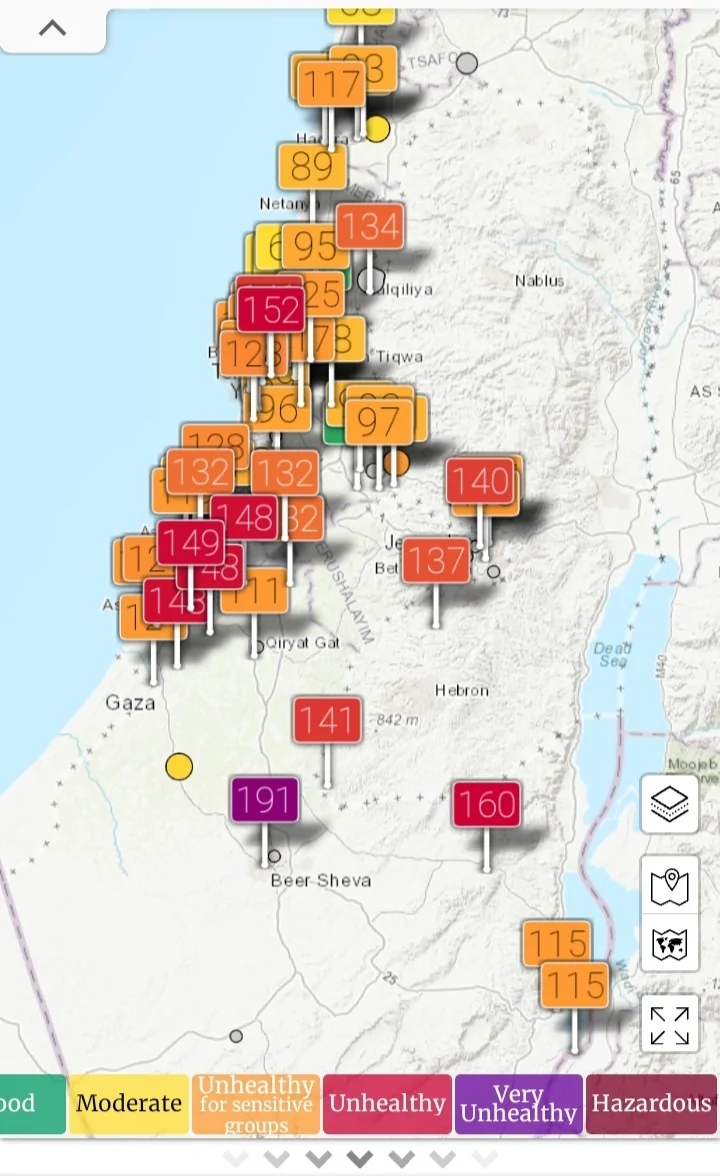Open the 152 station marker
This screenshot has width=720, height=1176.
[271, 310]
